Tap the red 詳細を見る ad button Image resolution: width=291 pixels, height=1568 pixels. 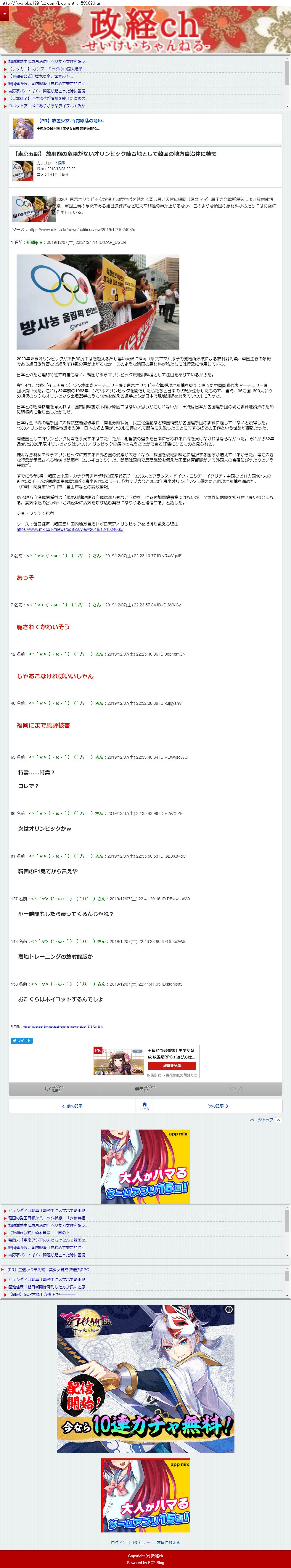[172, 1066]
